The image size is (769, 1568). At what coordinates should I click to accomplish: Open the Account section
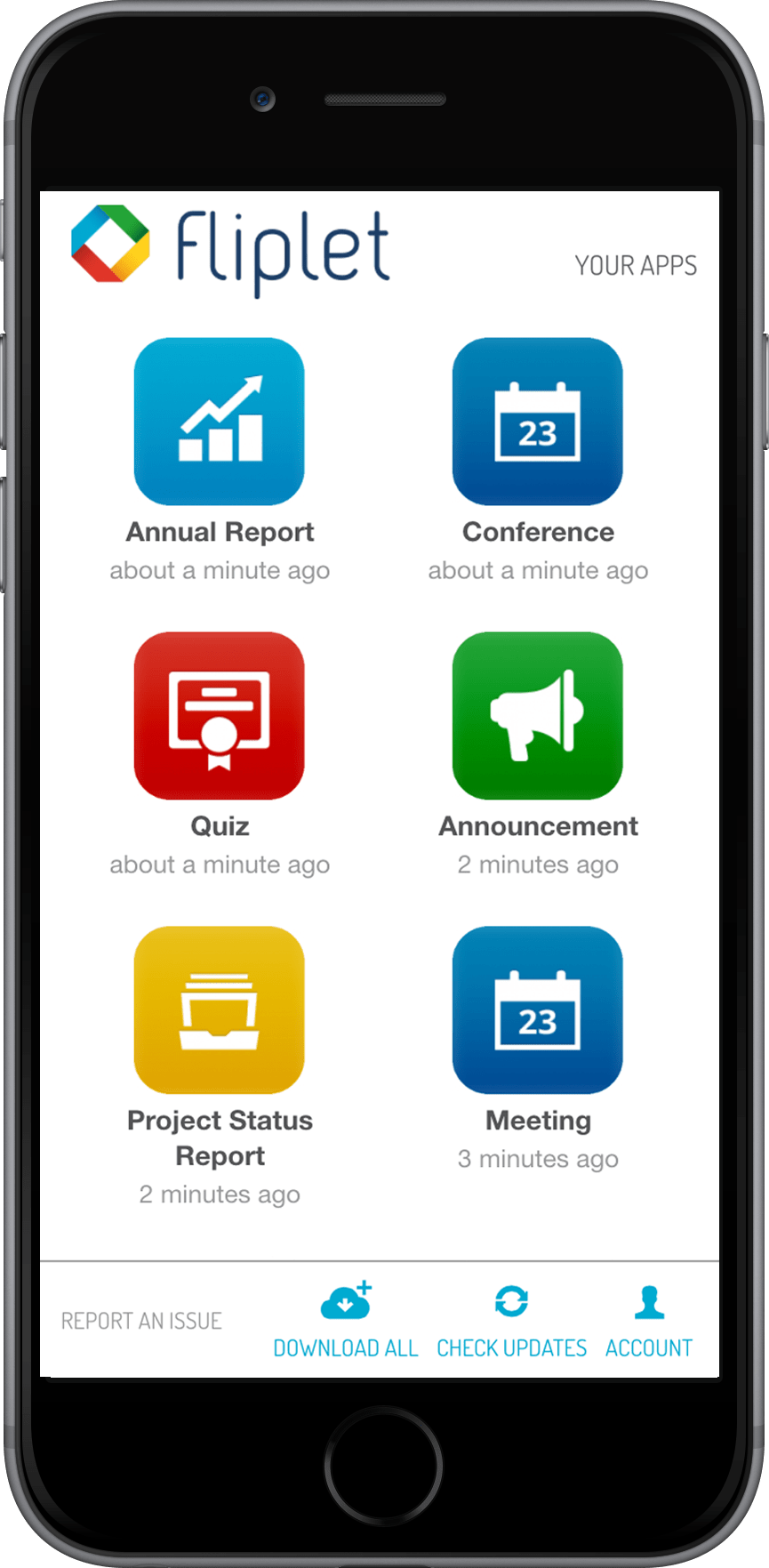649,1321
